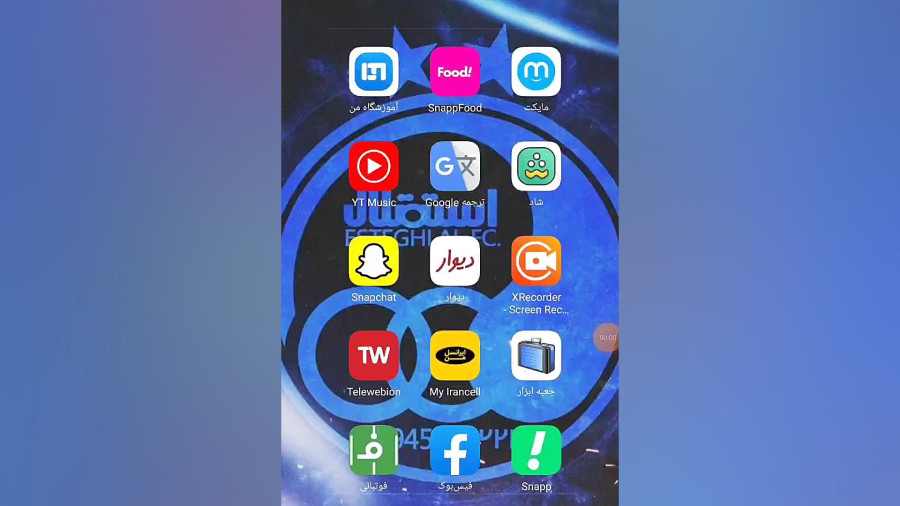Open the دیوار app
The image size is (900, 506).
tap(455, 261)
